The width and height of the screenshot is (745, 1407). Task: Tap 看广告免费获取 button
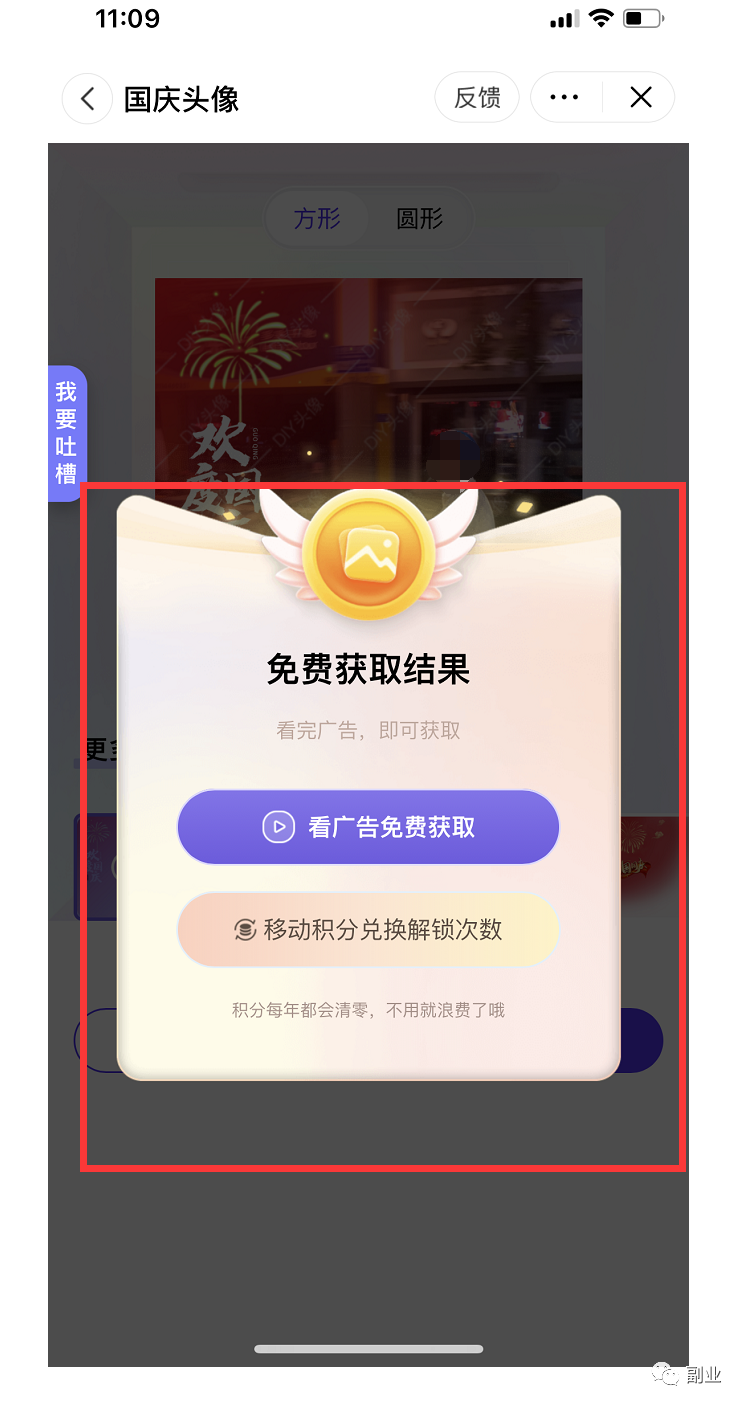368,827
